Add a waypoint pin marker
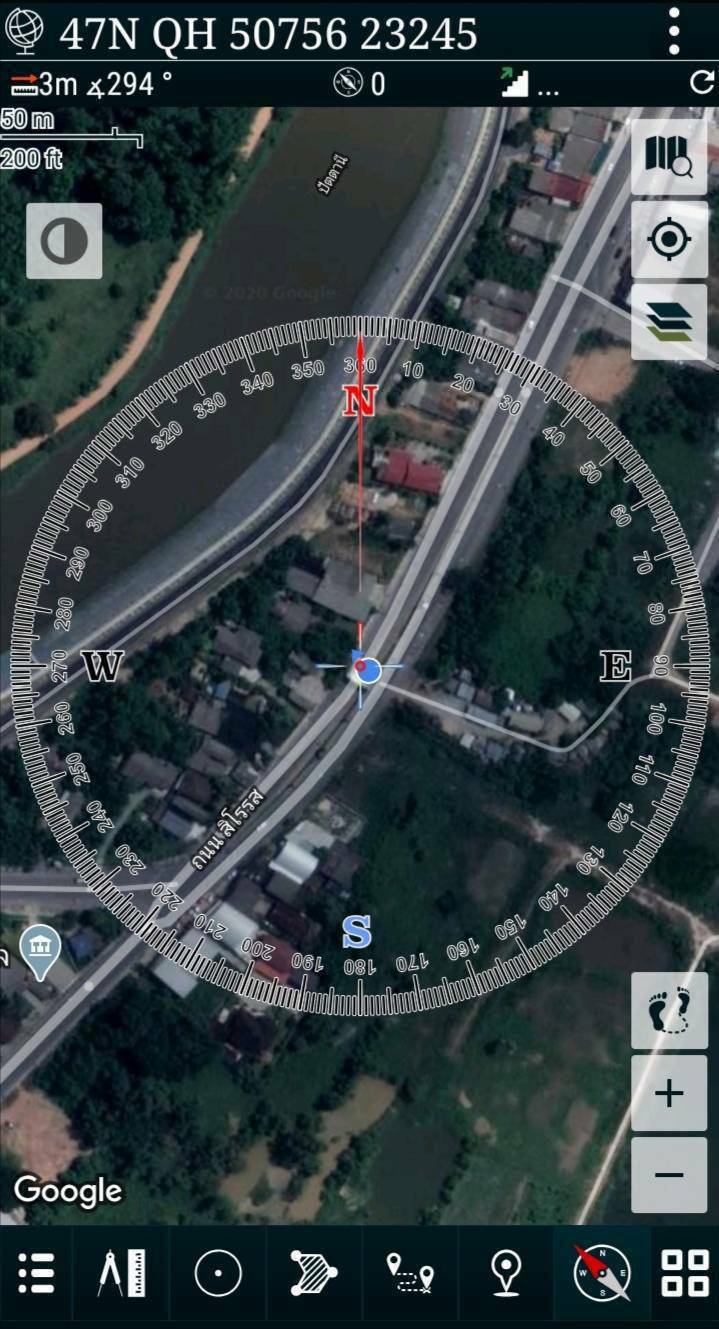Screen dimensions: 719x1329 tap(506, 1275)
